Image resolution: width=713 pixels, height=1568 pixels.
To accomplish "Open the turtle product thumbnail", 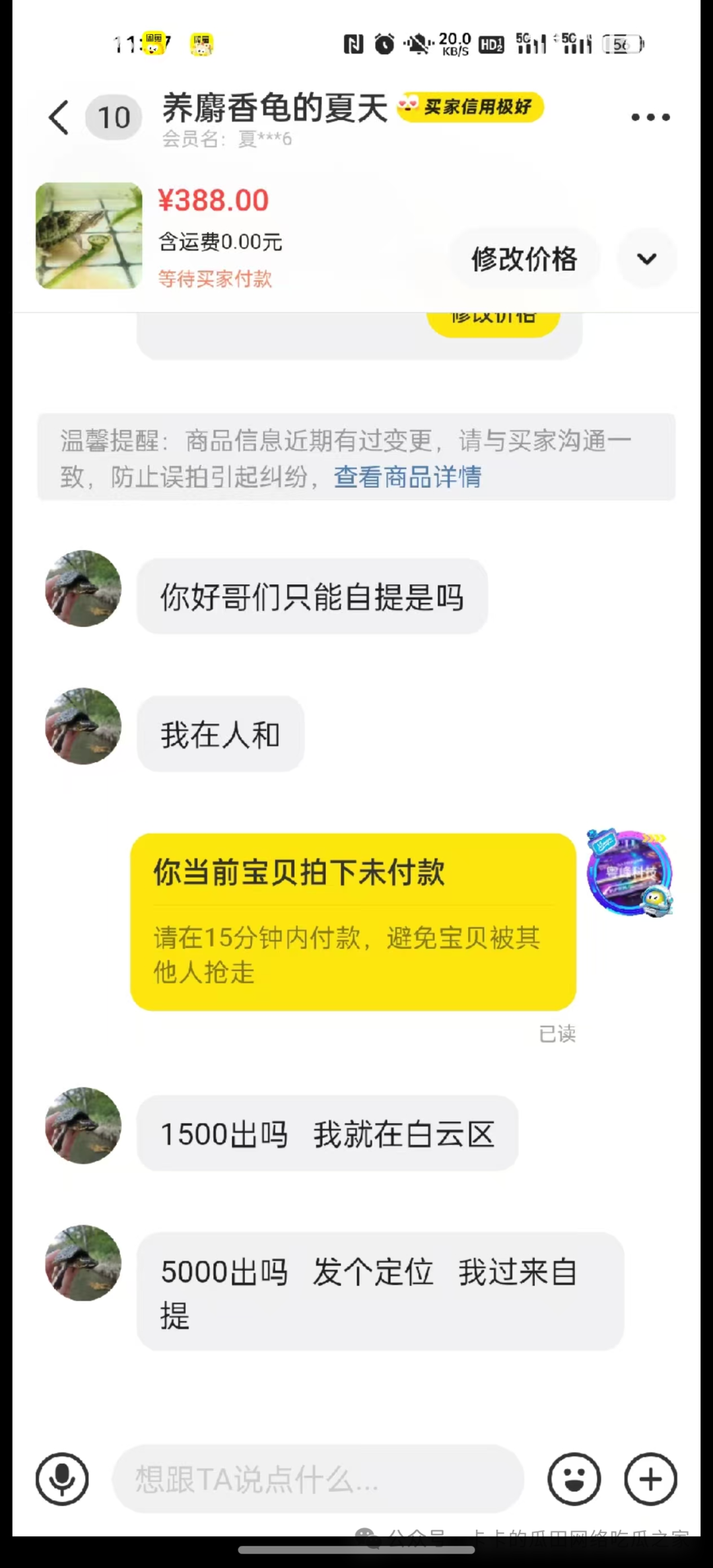I will point(89,236).
